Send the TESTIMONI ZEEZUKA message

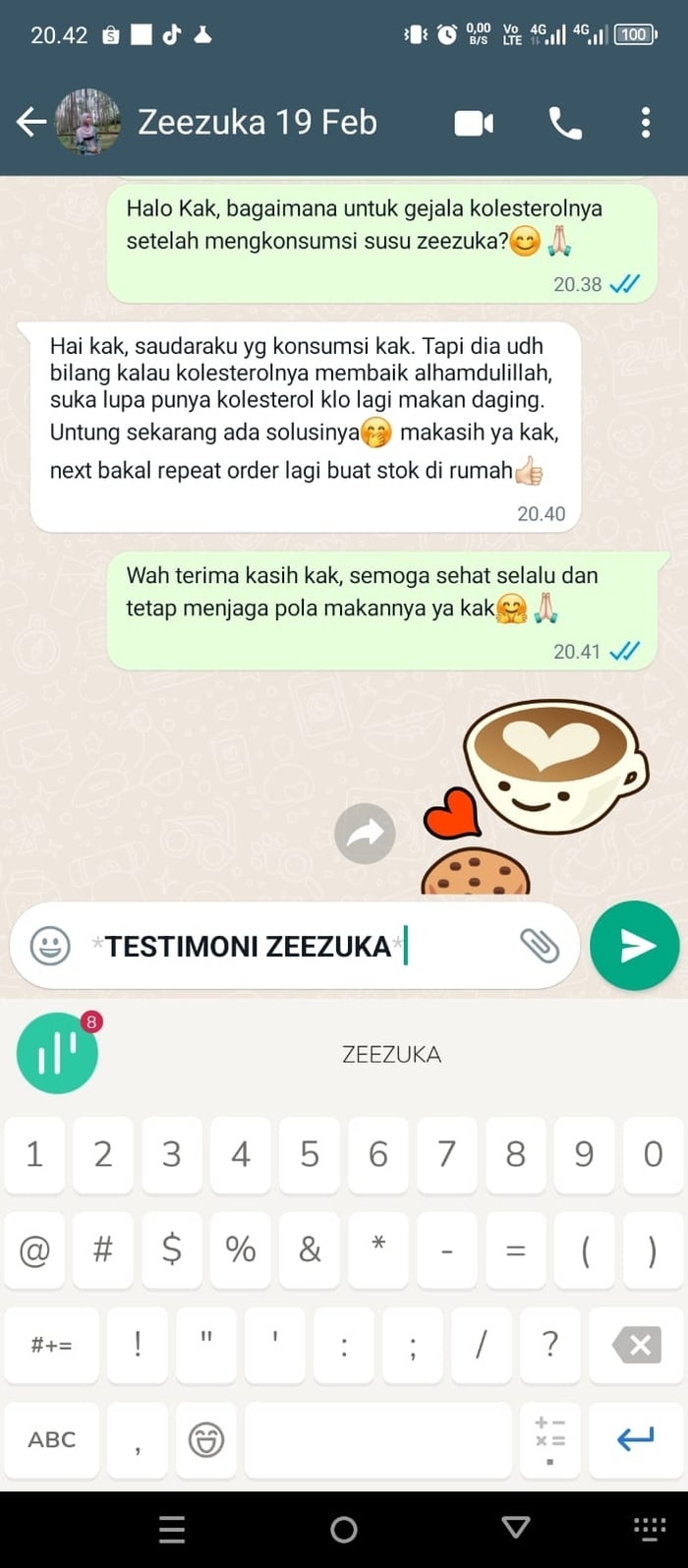tap(634, 946)
